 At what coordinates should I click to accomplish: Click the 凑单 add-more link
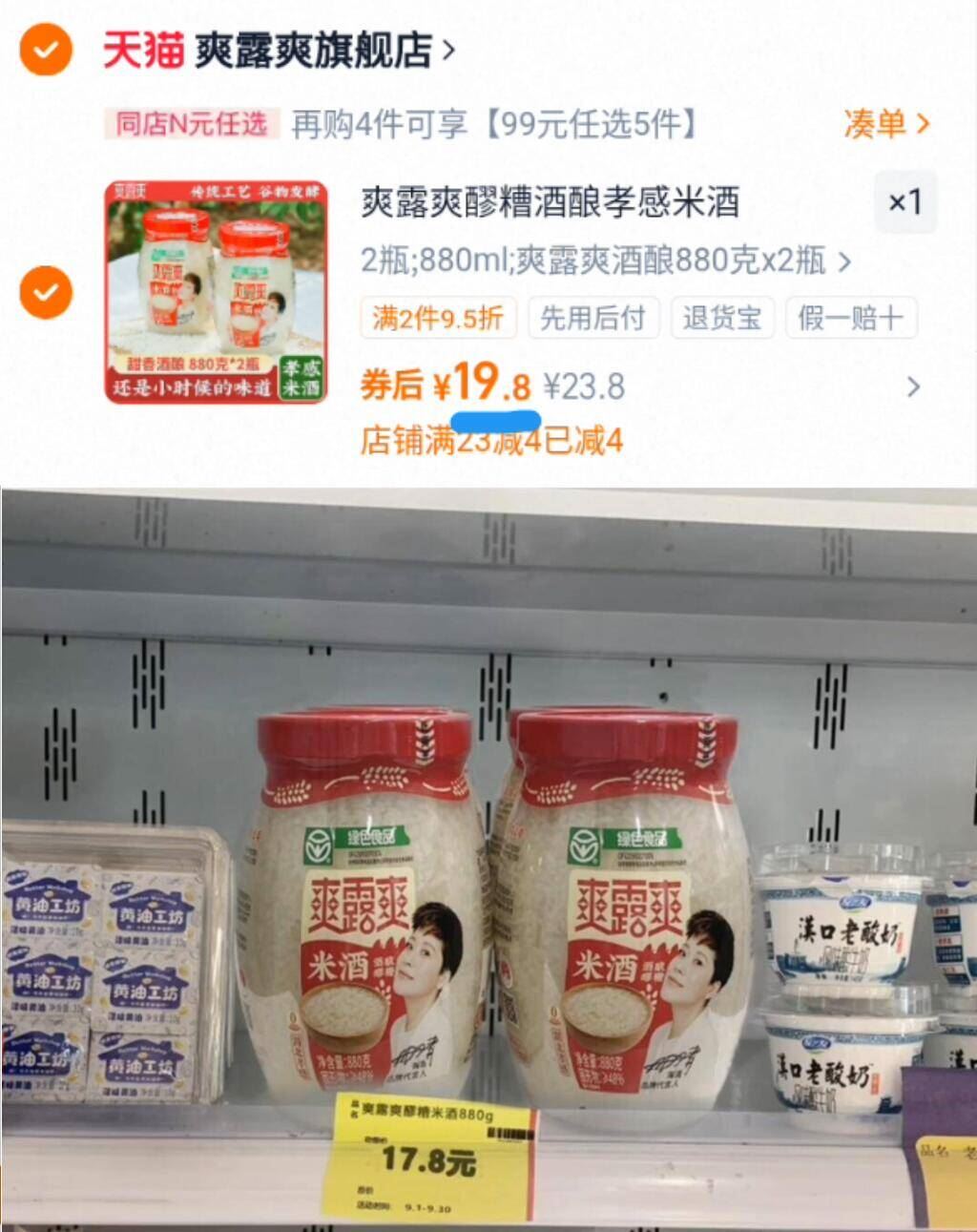[x=886, y=125]
